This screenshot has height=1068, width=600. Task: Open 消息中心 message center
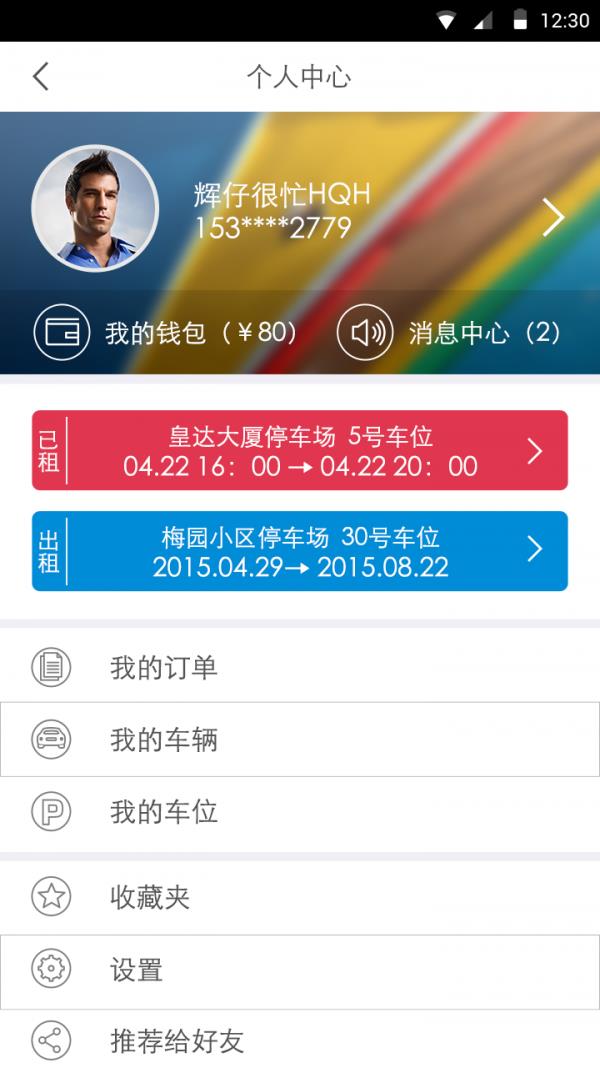[x=449, y=332]
